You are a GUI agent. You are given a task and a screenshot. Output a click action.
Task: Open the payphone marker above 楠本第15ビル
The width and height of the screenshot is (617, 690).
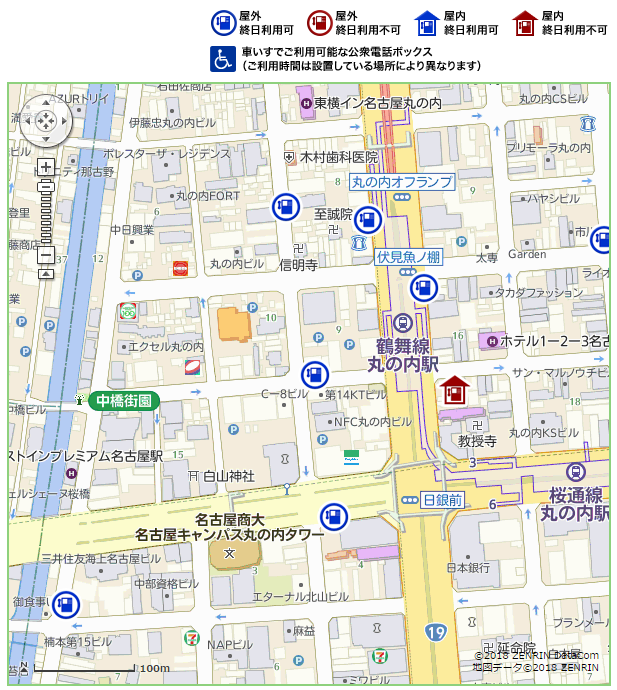coord(66,604)
